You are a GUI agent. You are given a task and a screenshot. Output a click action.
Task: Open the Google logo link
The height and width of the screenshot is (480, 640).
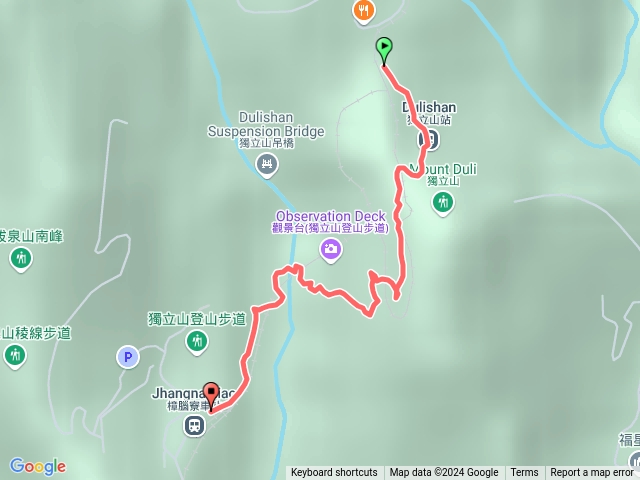37,466
